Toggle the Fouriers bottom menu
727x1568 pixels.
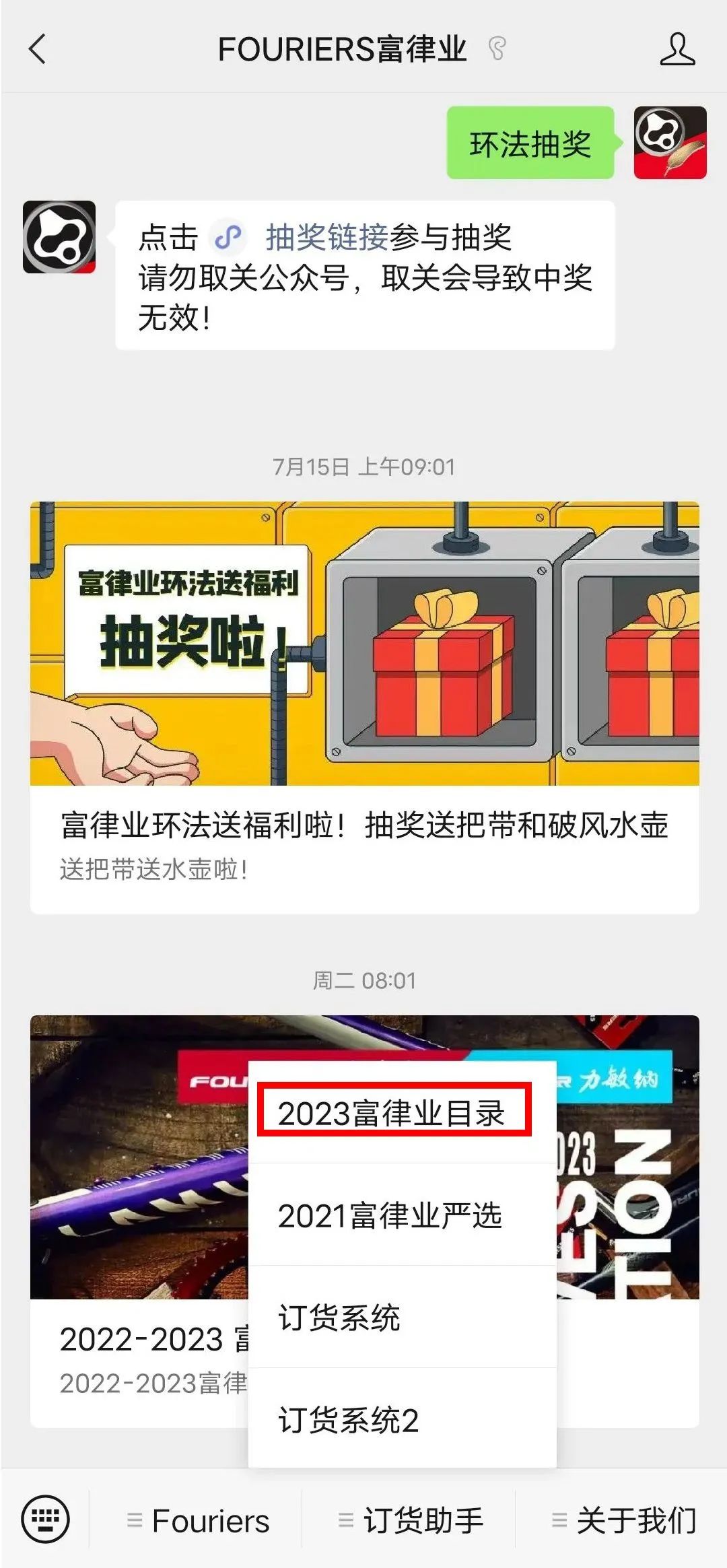[x=199, y=1521]
